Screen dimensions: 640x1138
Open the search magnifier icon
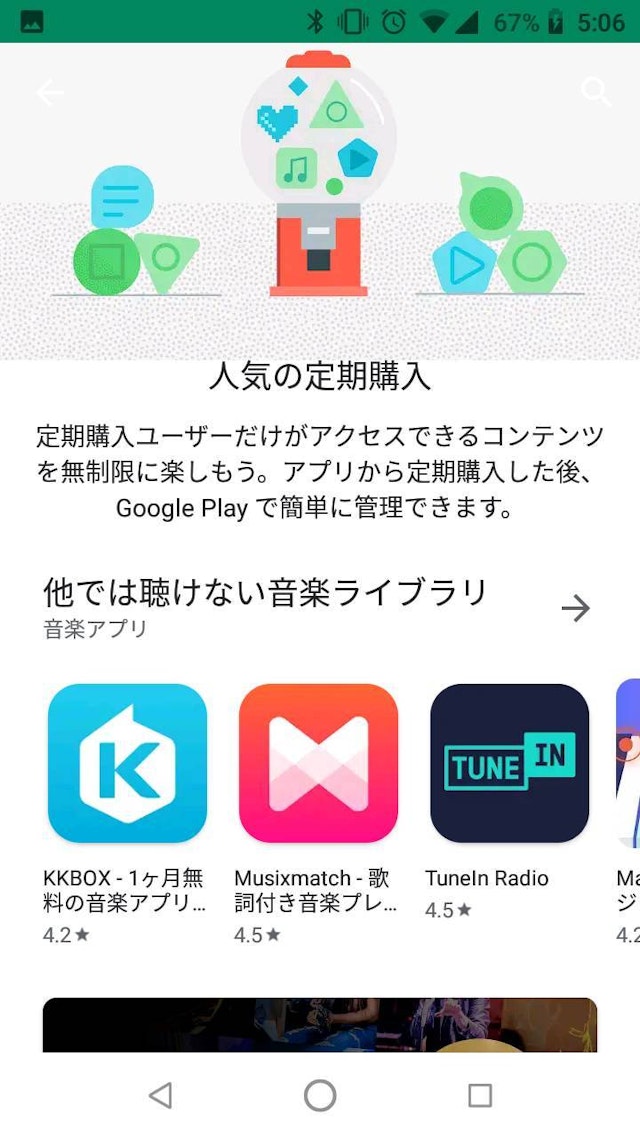pyautogui.click(x=596, y=93)
